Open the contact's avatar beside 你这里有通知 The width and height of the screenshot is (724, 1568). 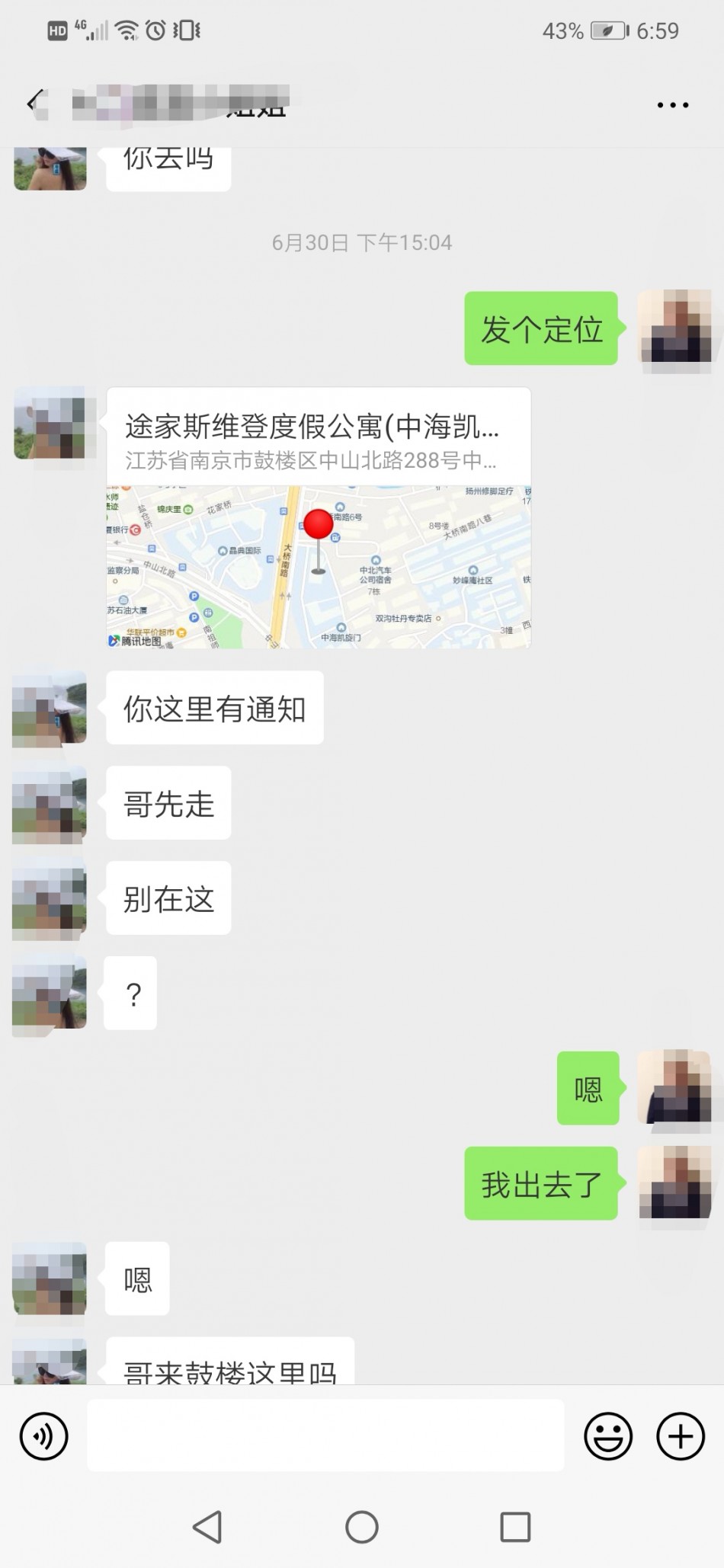(50, 709)
